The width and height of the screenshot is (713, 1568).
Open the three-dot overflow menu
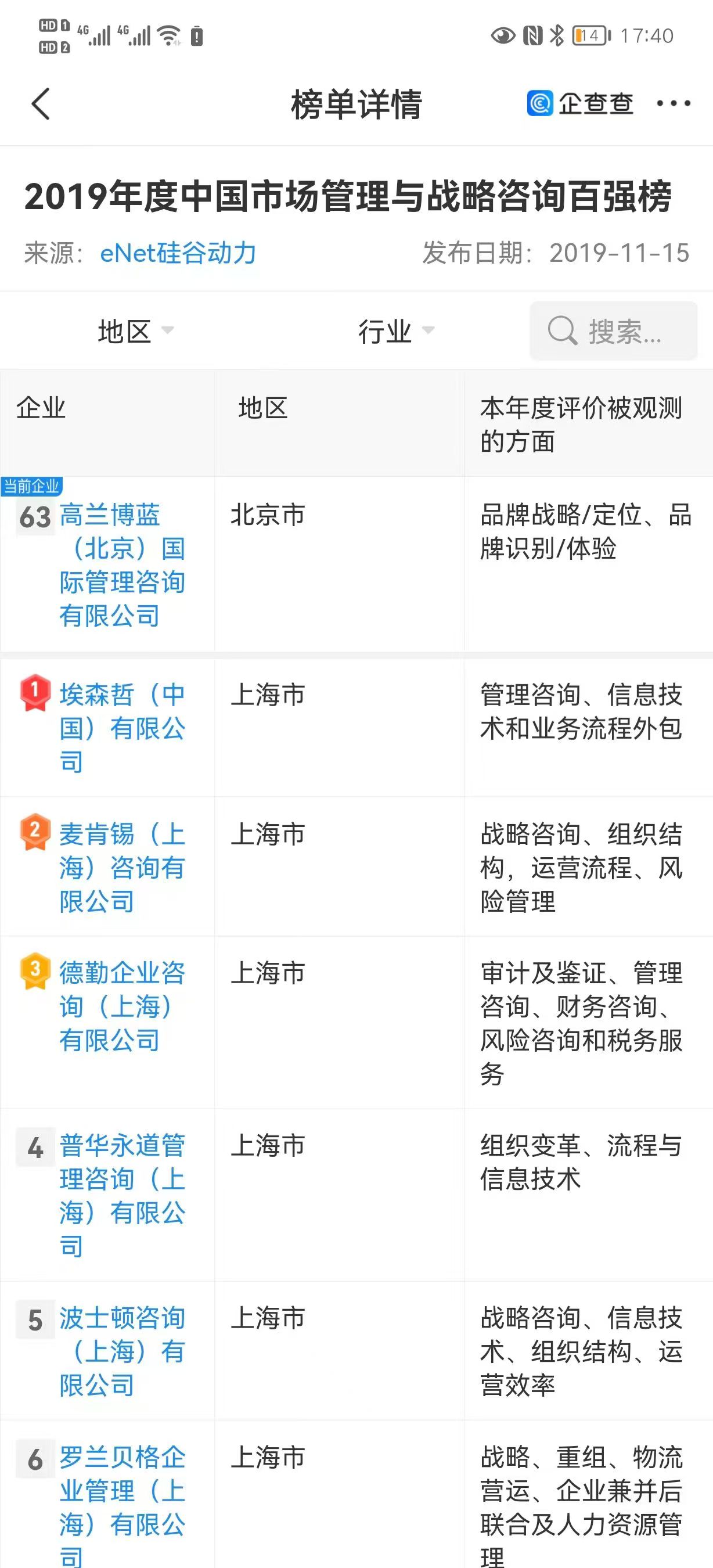tap(673, 103)
